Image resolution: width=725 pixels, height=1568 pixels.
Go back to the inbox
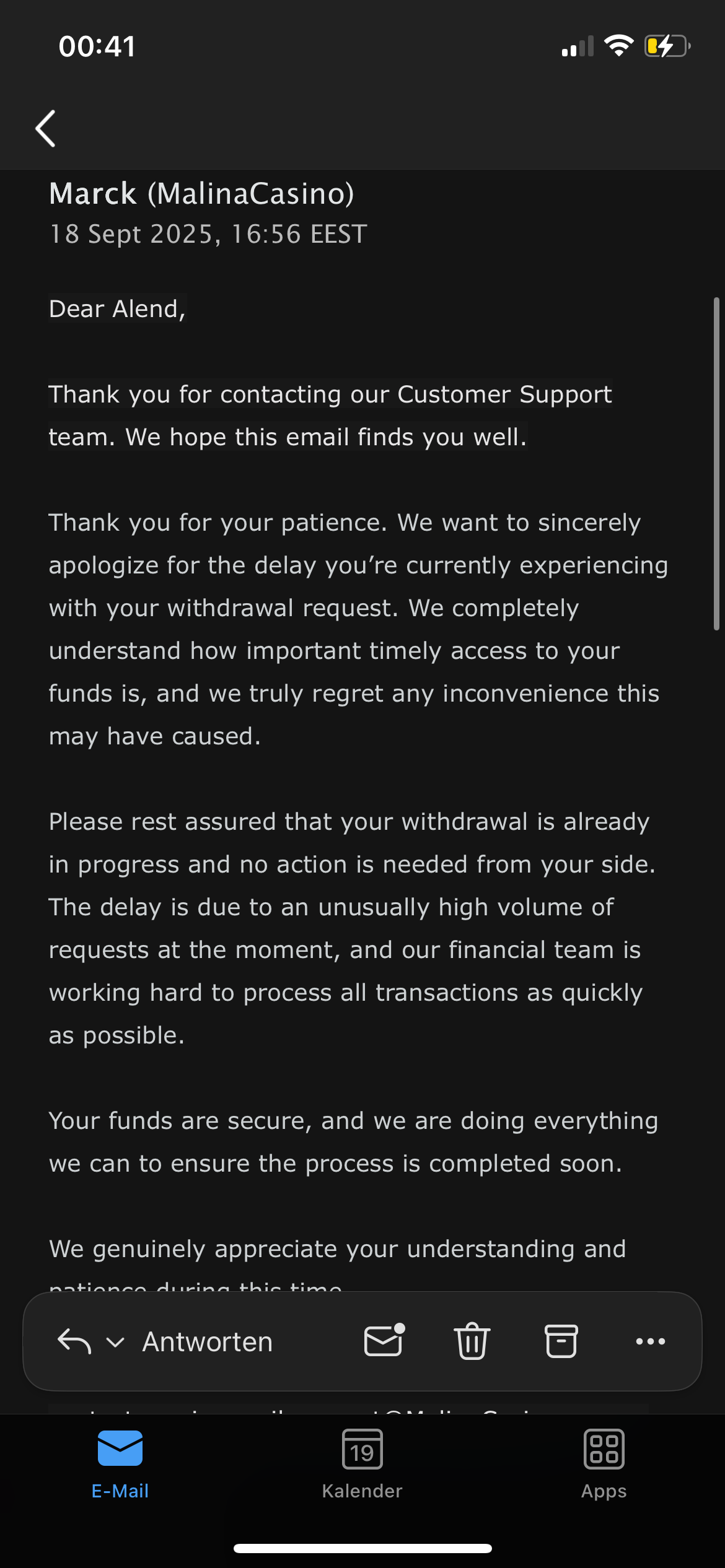pos(46,128)
